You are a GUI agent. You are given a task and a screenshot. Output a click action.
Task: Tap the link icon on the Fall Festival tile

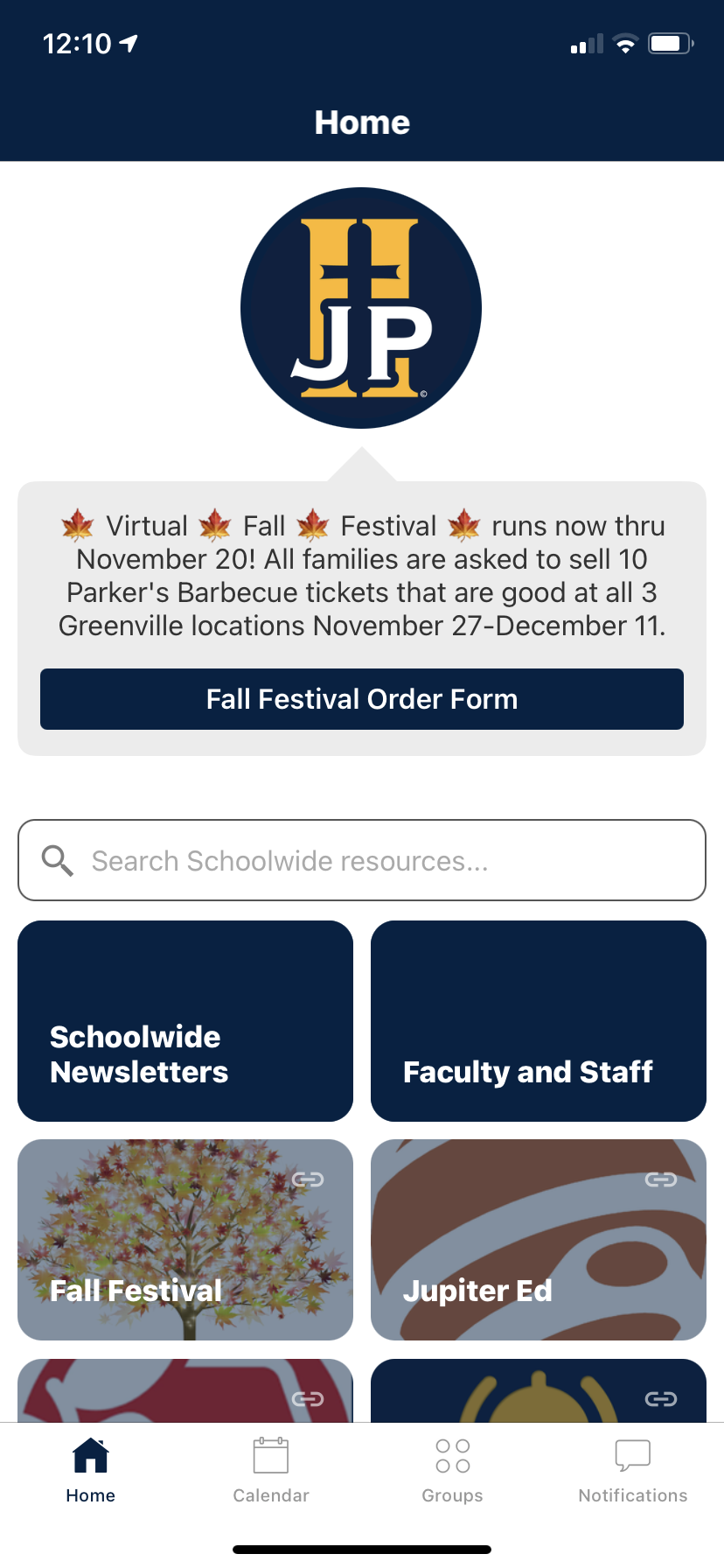308,1179
